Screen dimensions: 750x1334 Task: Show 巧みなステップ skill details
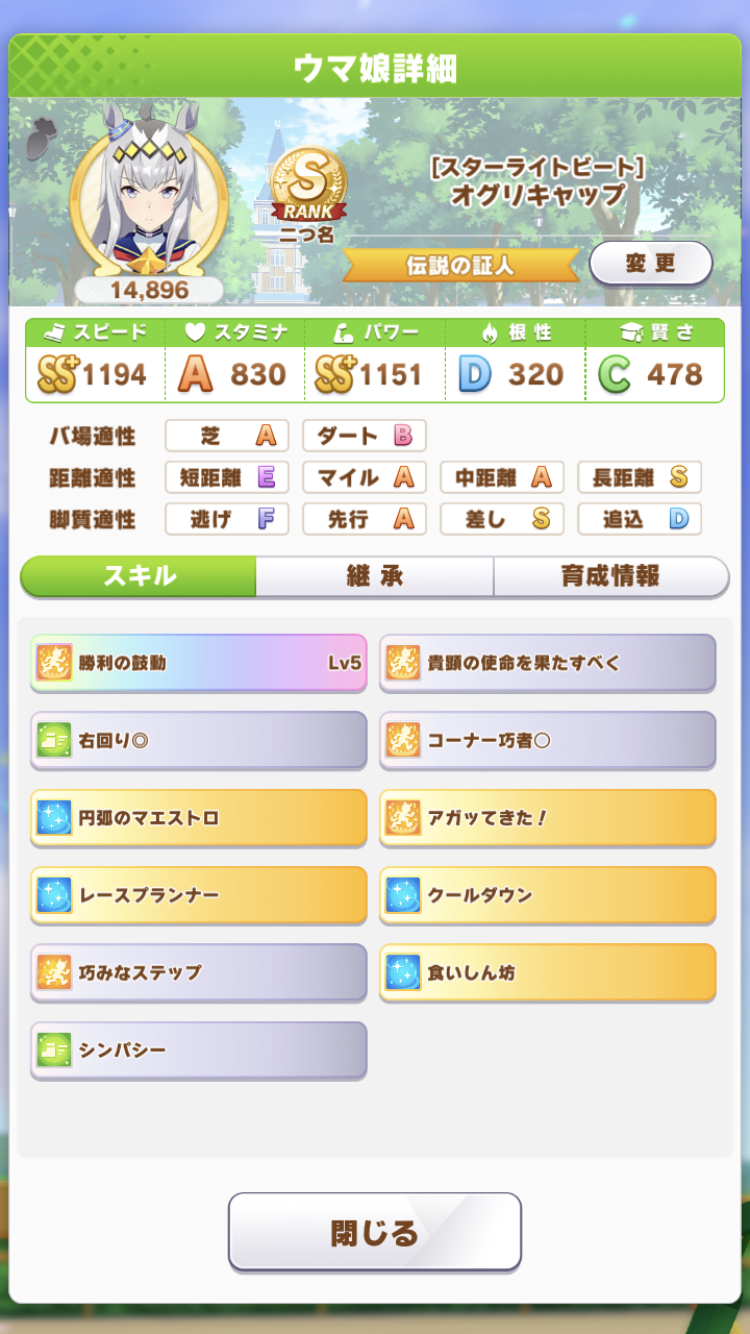198,972
